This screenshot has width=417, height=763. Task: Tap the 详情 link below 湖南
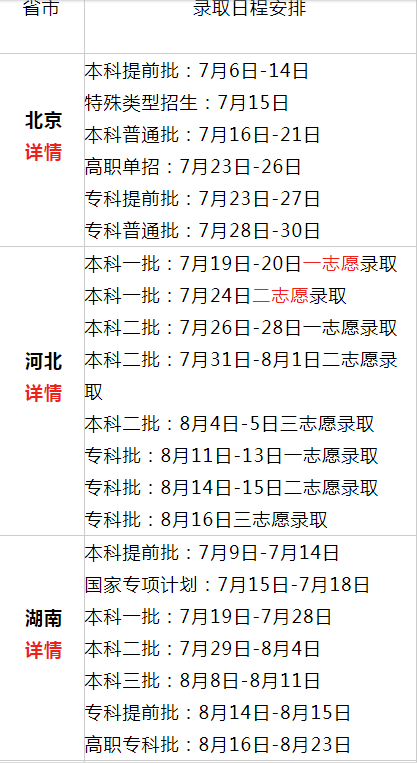[43, 650]
